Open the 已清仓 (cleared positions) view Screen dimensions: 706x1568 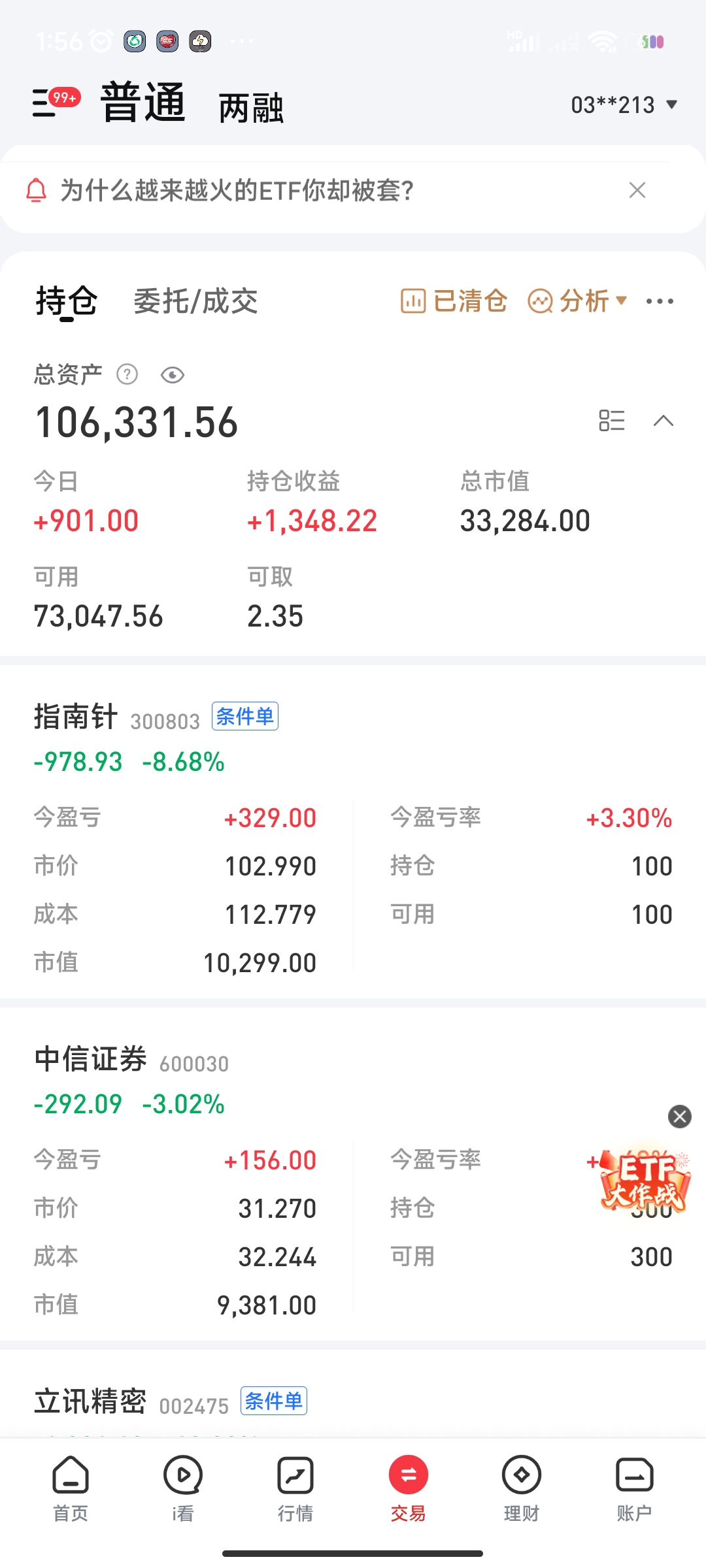[453, 301]
